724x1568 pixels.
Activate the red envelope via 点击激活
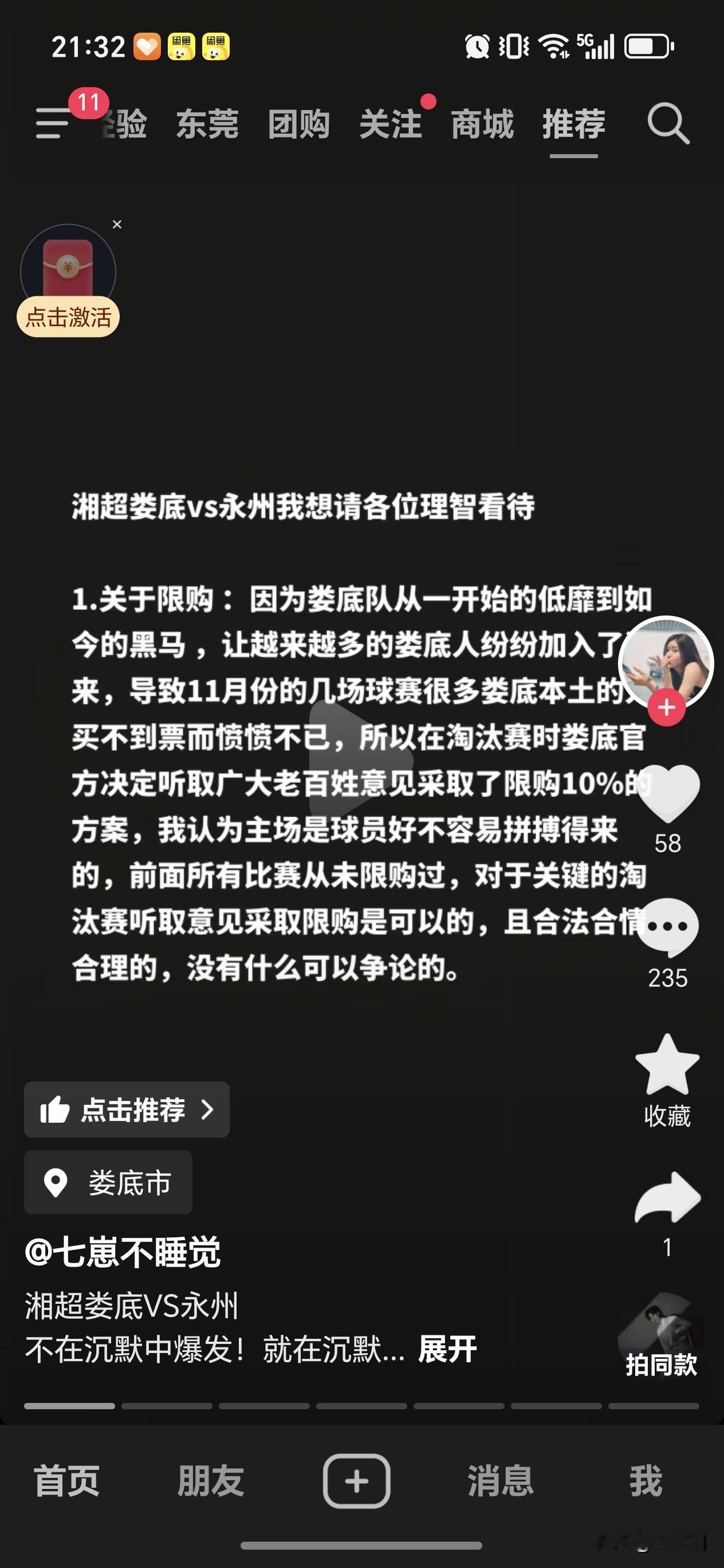tap(68, 317)
